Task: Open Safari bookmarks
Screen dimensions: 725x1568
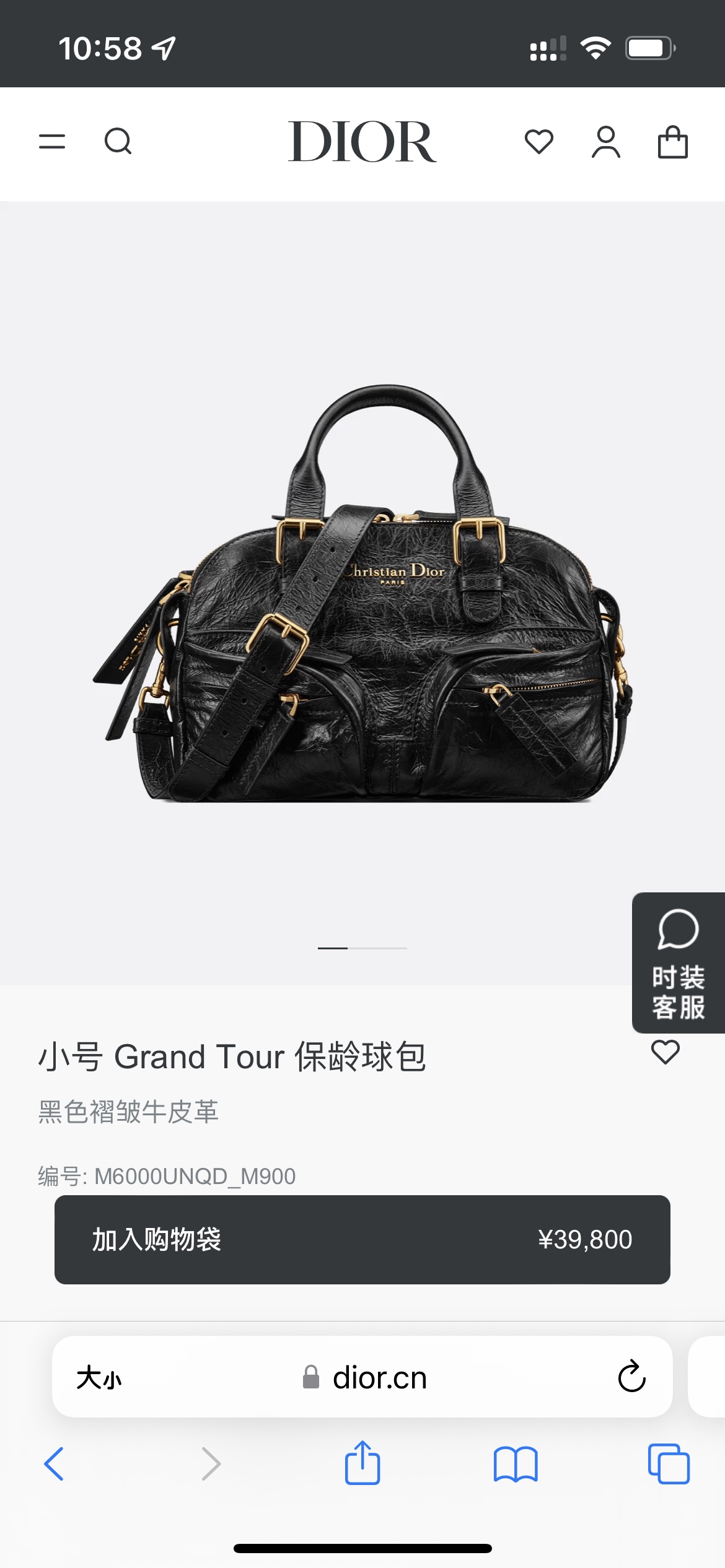Action: (516, 1464)
